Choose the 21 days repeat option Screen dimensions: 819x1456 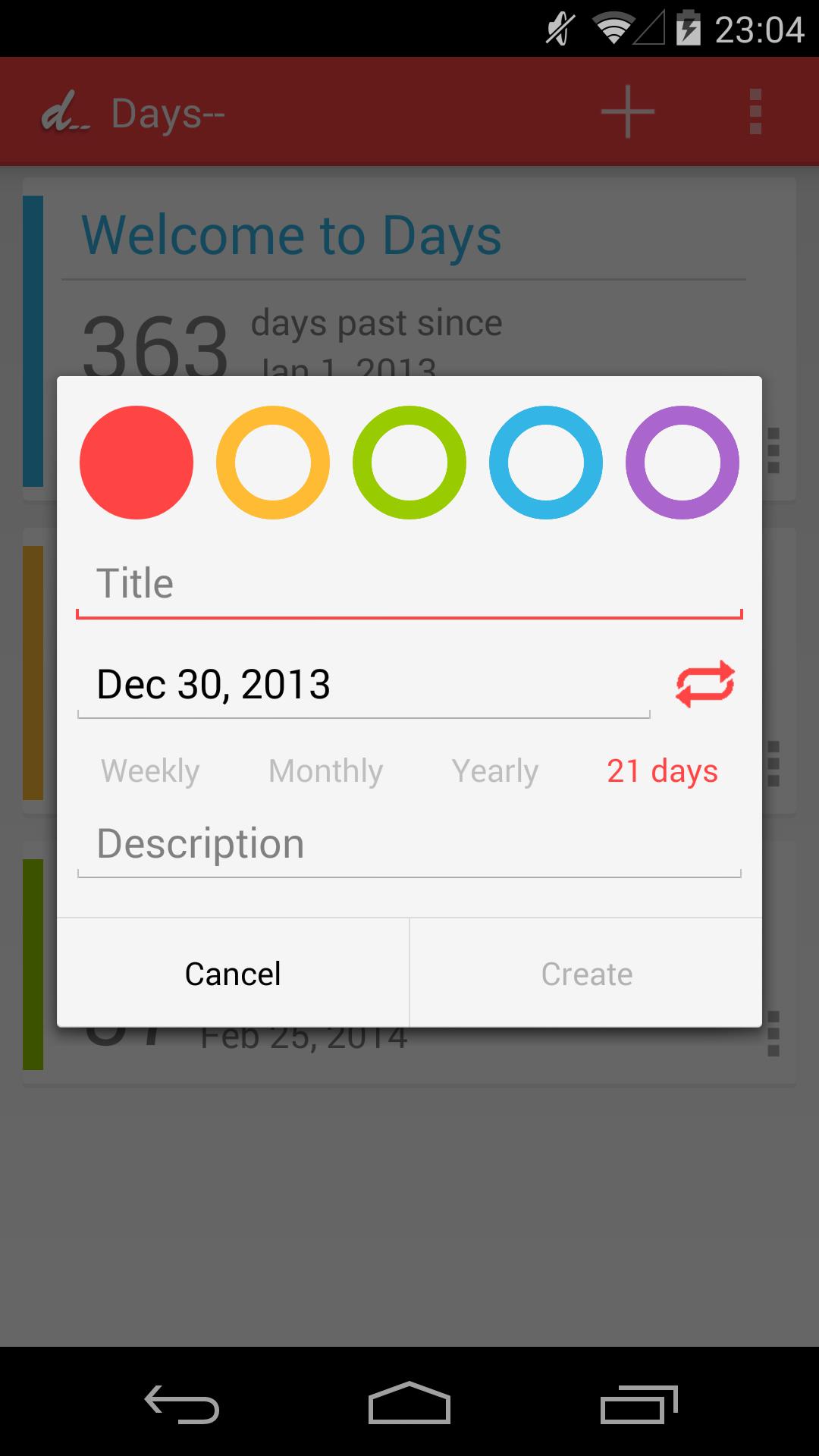pyautogui.click(x=662, y=770)
